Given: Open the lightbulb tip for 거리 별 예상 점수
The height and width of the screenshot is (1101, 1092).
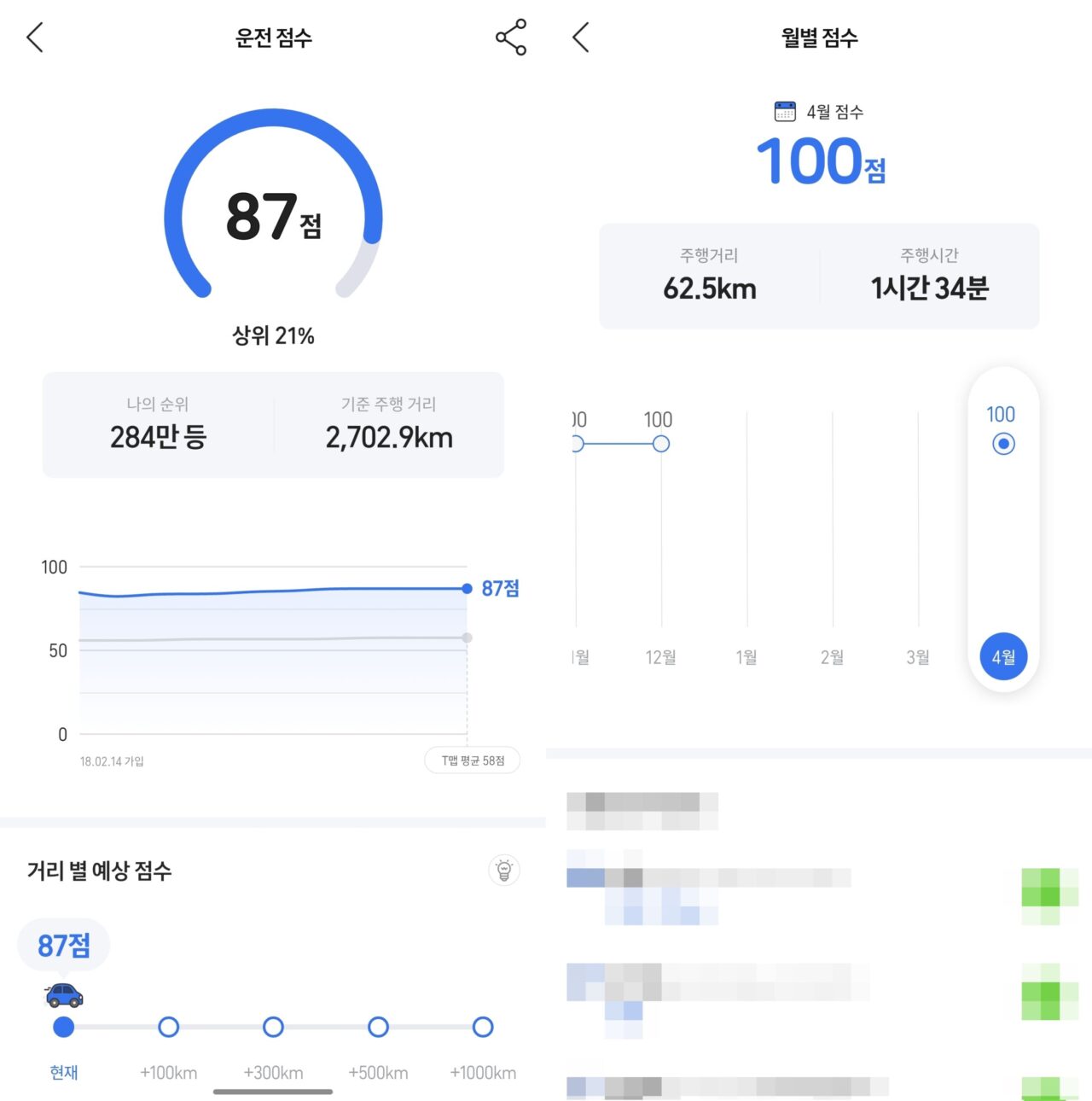Looking at the screenshot, I should 504,871.
